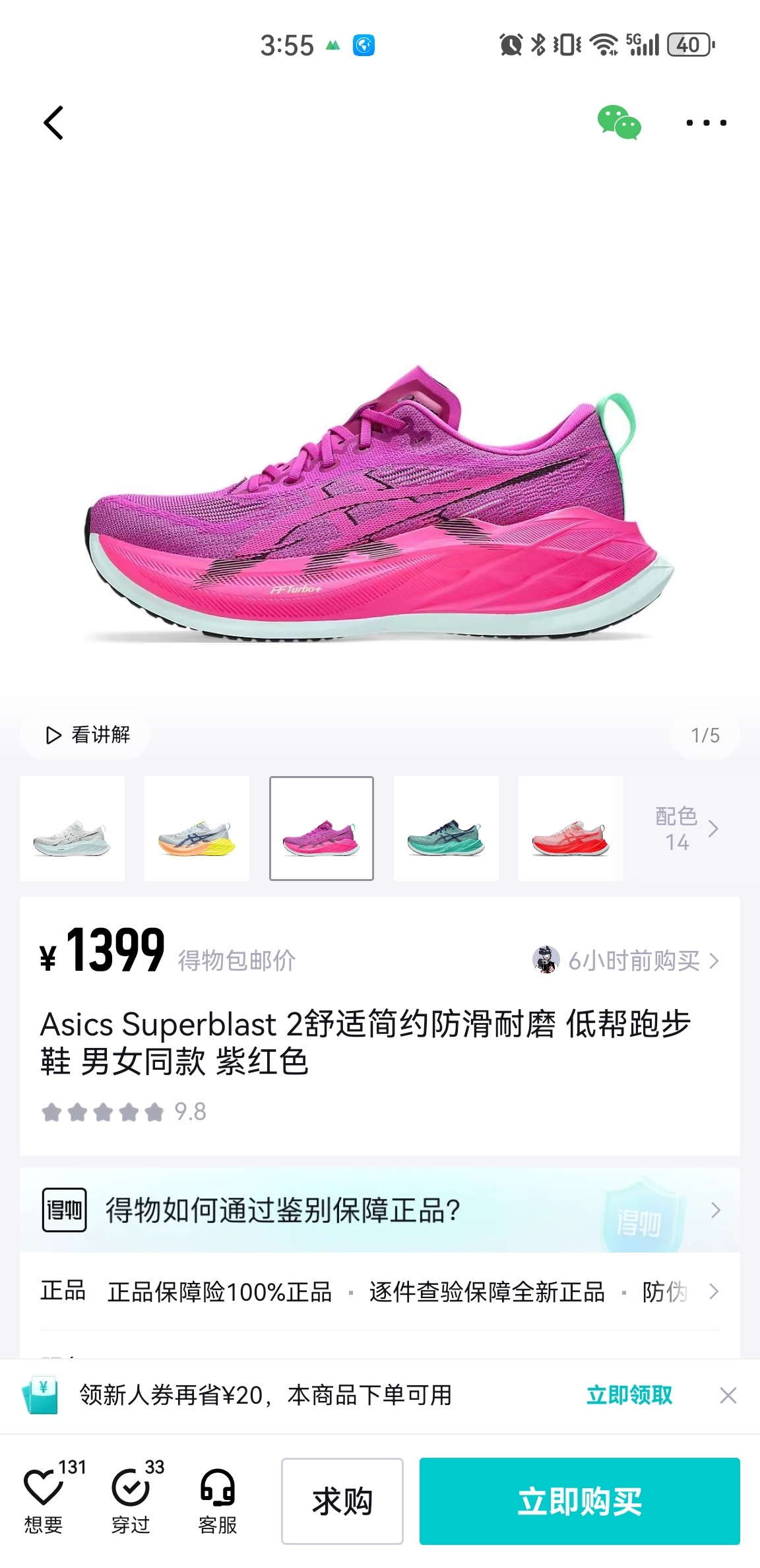Screen dimensions: 760x1568
Task: Open the 正品 guarantee details row
Action: coord(380,1291)
